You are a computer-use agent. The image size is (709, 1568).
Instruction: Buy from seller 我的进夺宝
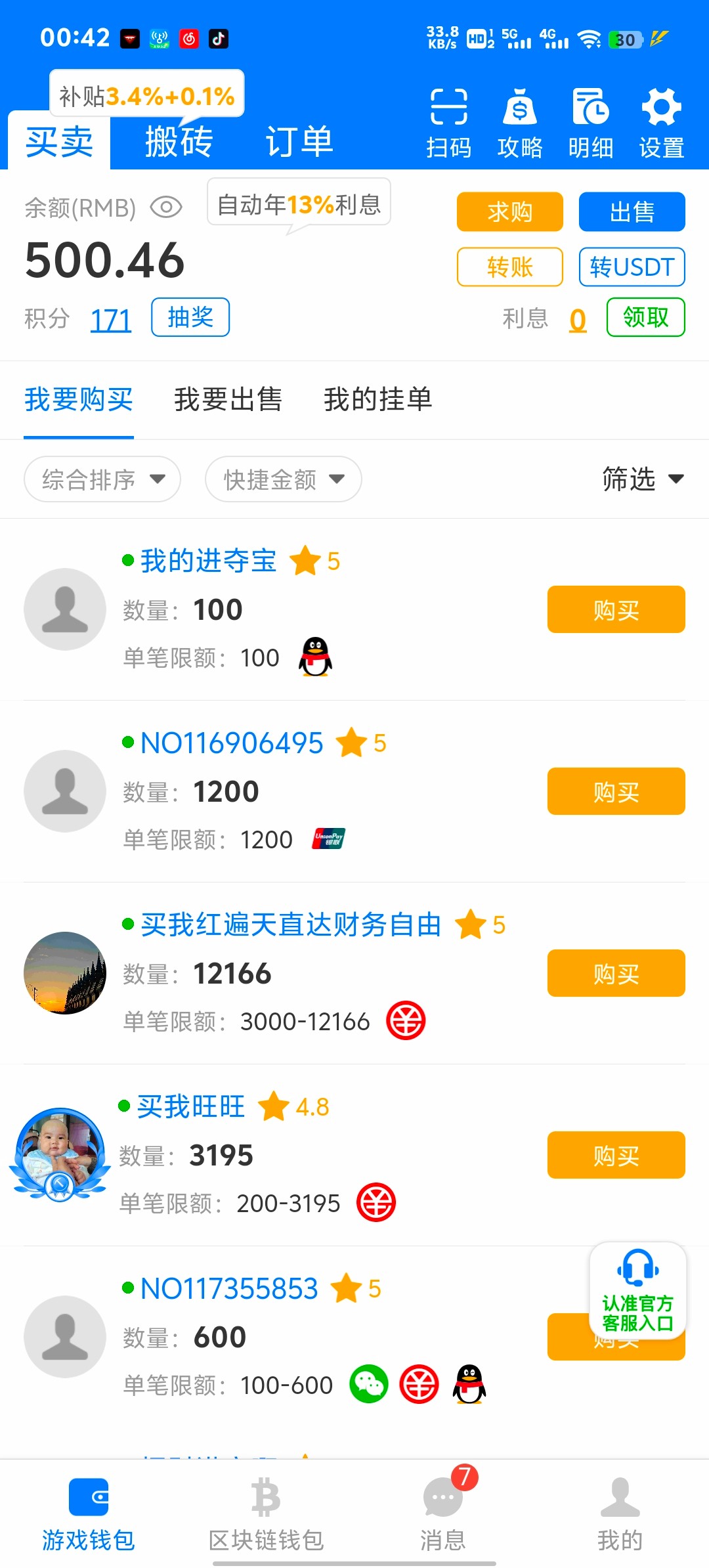pos(616,609)
